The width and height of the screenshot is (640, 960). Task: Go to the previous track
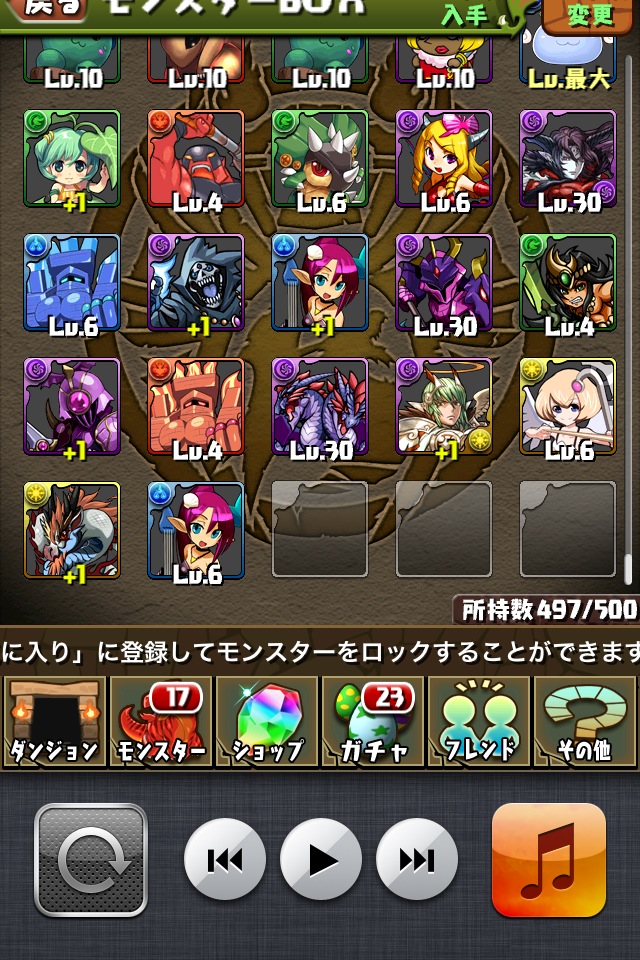point(225,859)
